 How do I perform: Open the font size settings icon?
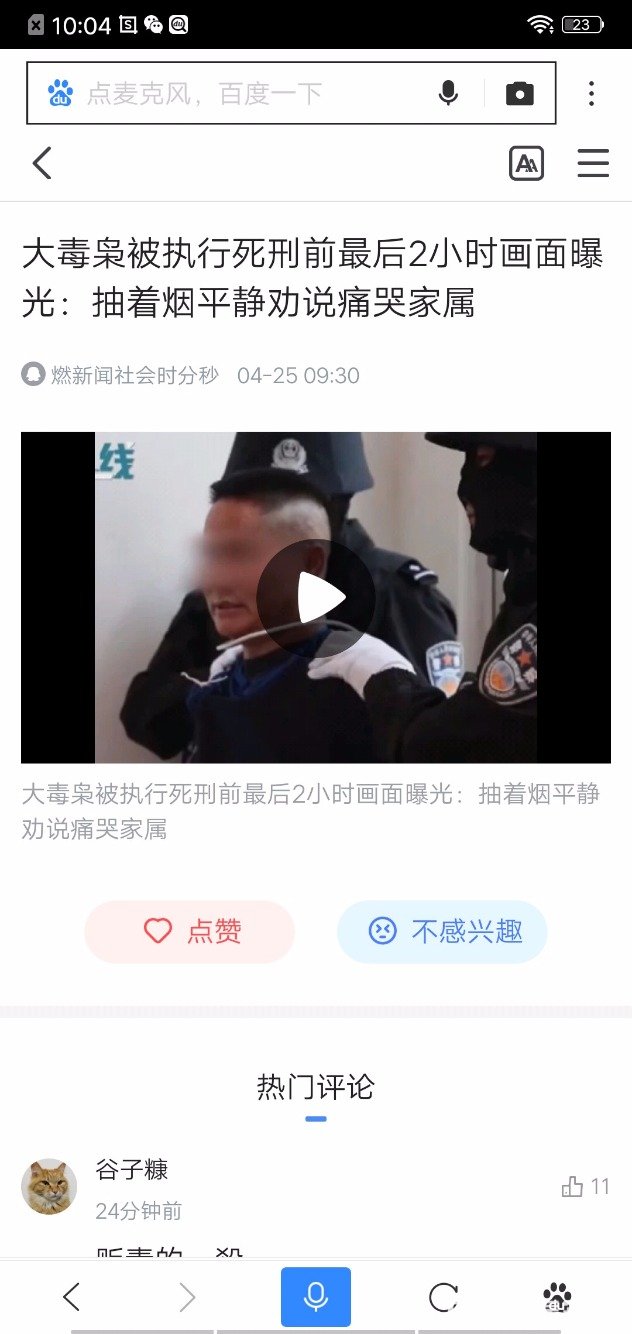(x=526, y=163)
